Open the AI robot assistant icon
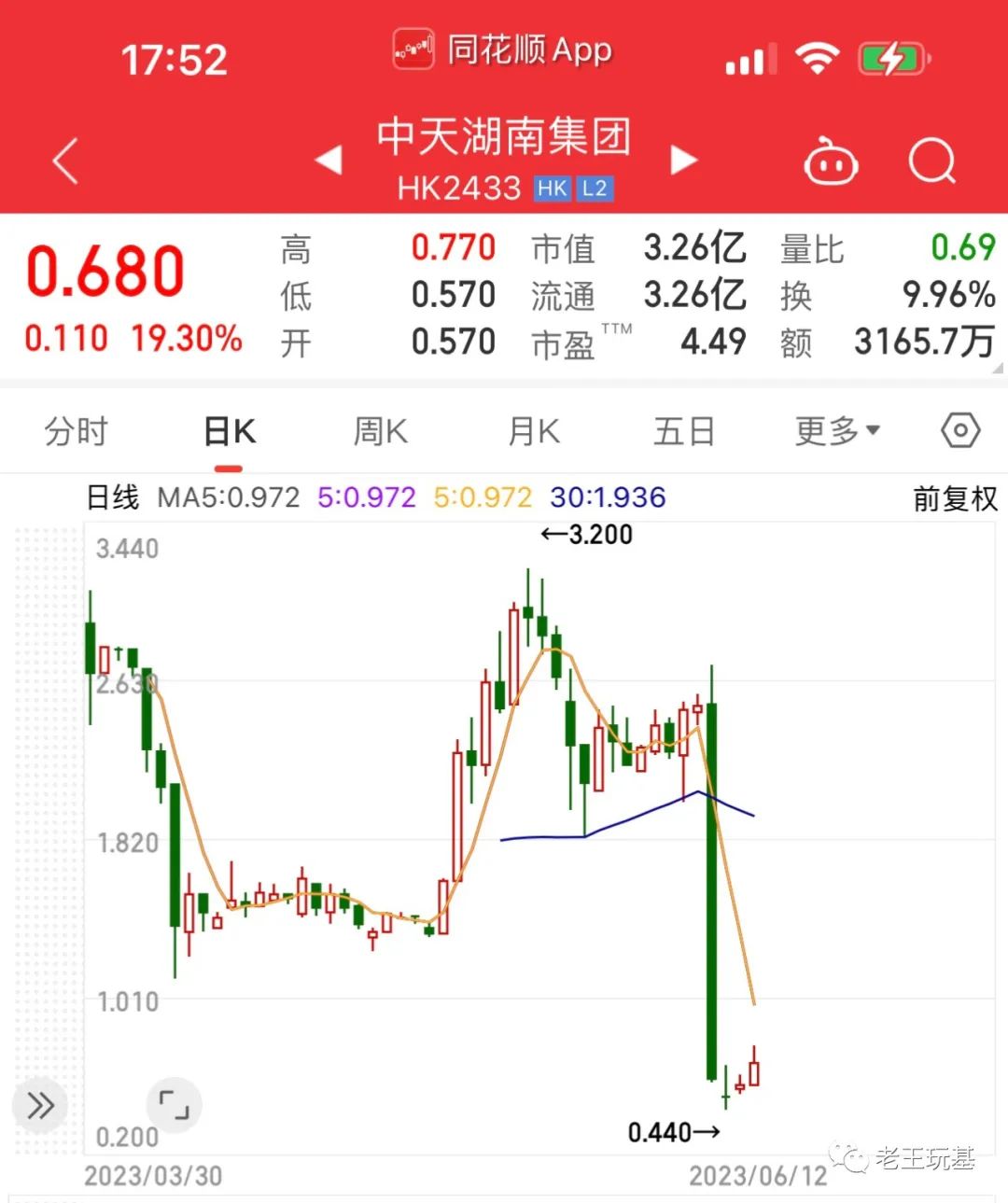The image size is (1008, 1203). click(x=830, y=161)
